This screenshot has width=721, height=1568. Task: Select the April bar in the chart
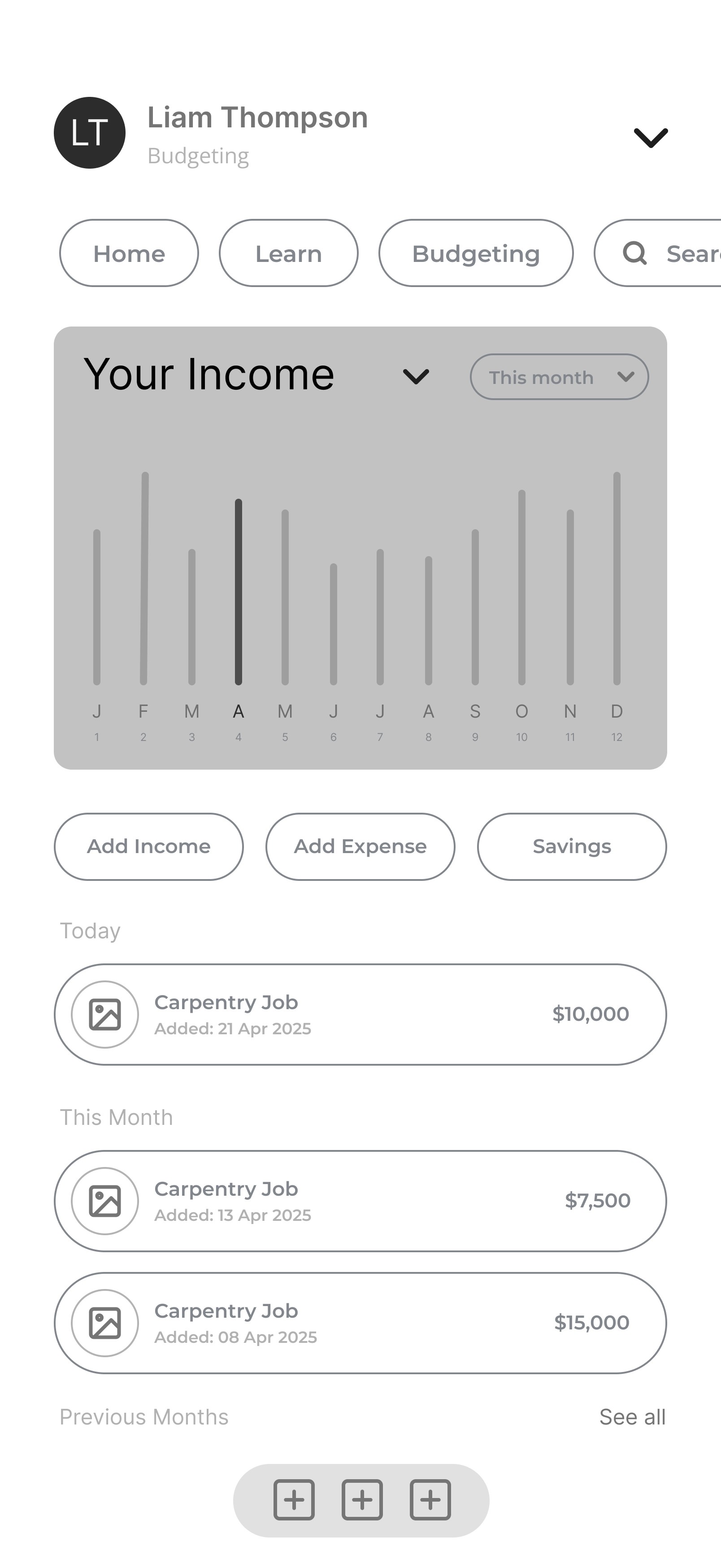(239, 592)
